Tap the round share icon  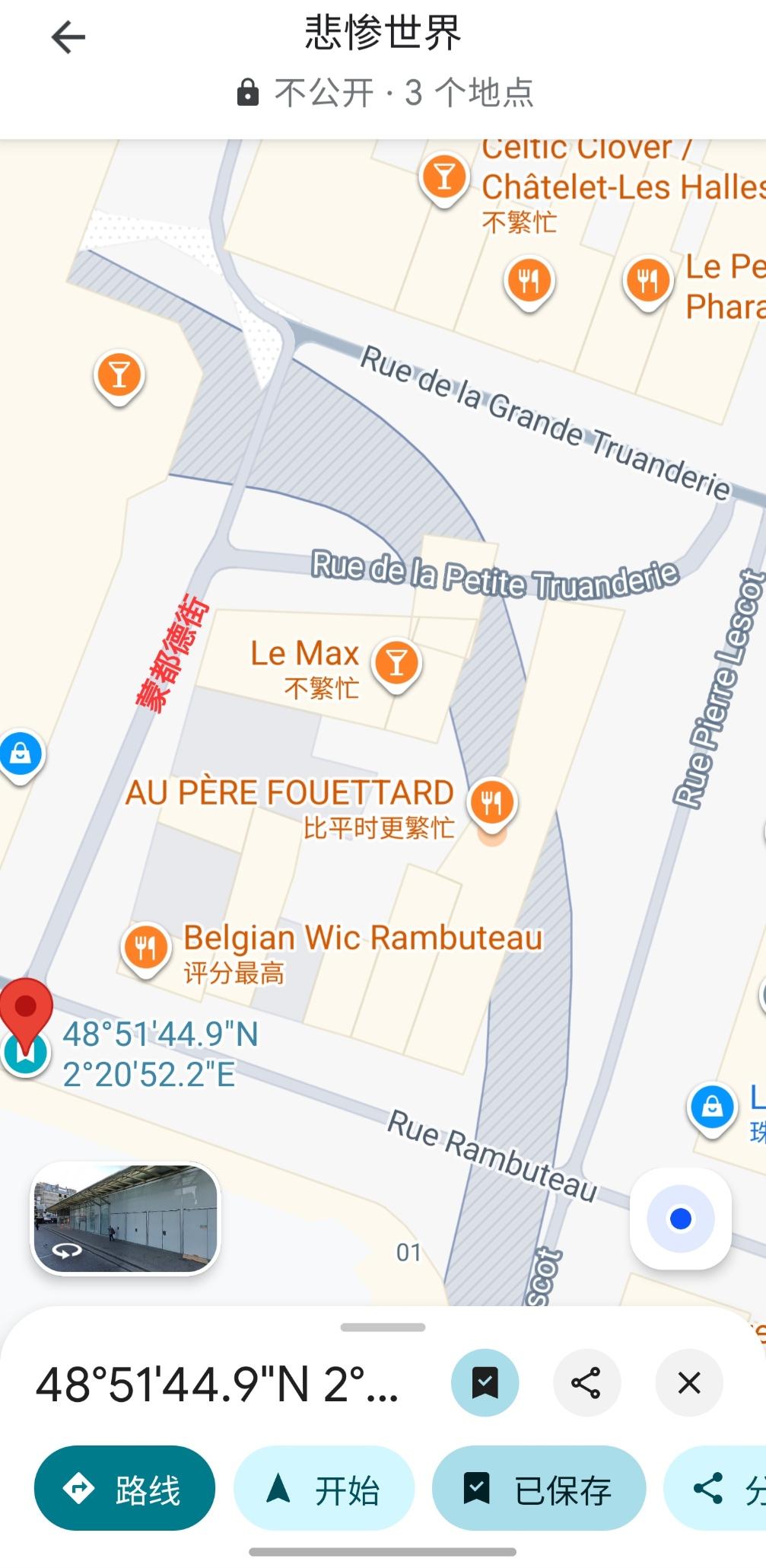(x=586, y=1383)
